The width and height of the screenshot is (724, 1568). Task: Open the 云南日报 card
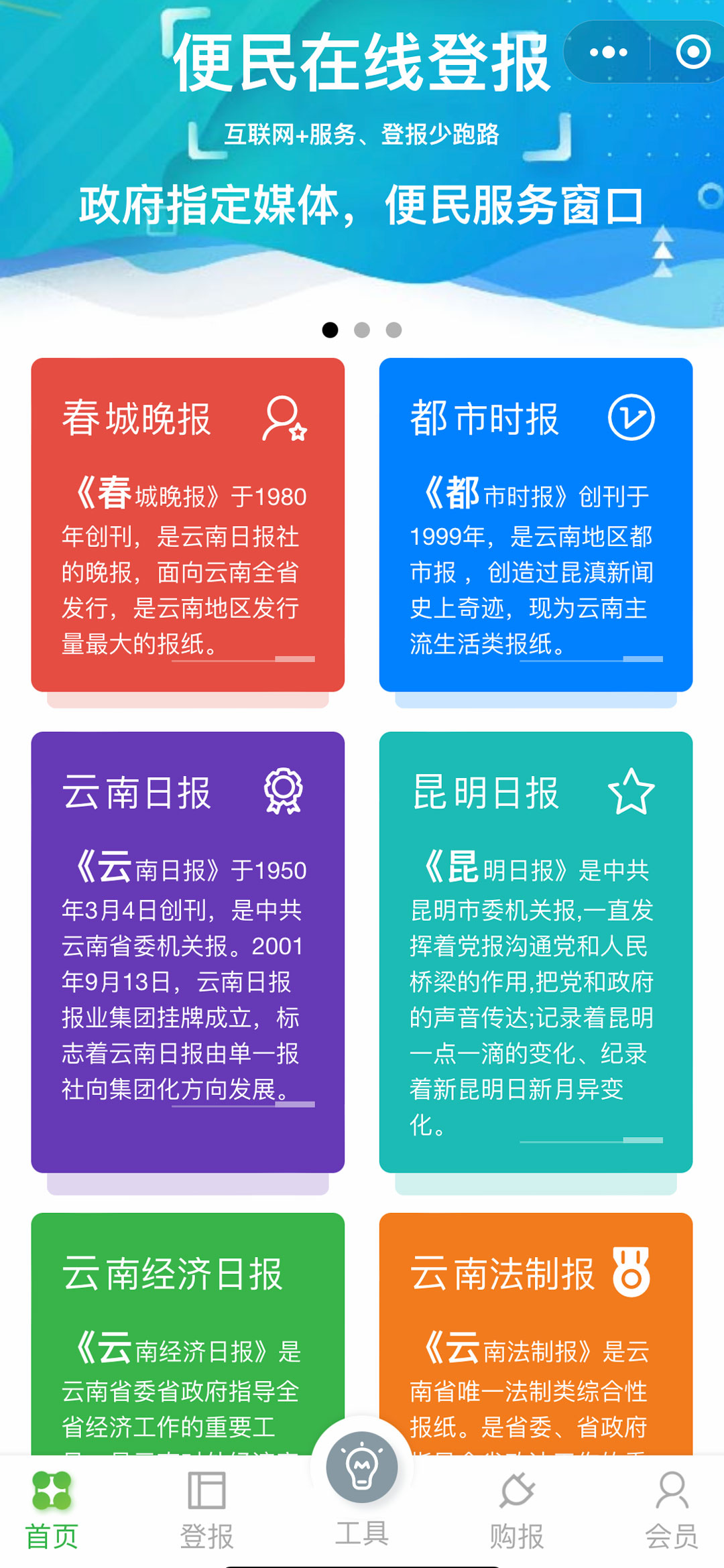tap(188, 952)
